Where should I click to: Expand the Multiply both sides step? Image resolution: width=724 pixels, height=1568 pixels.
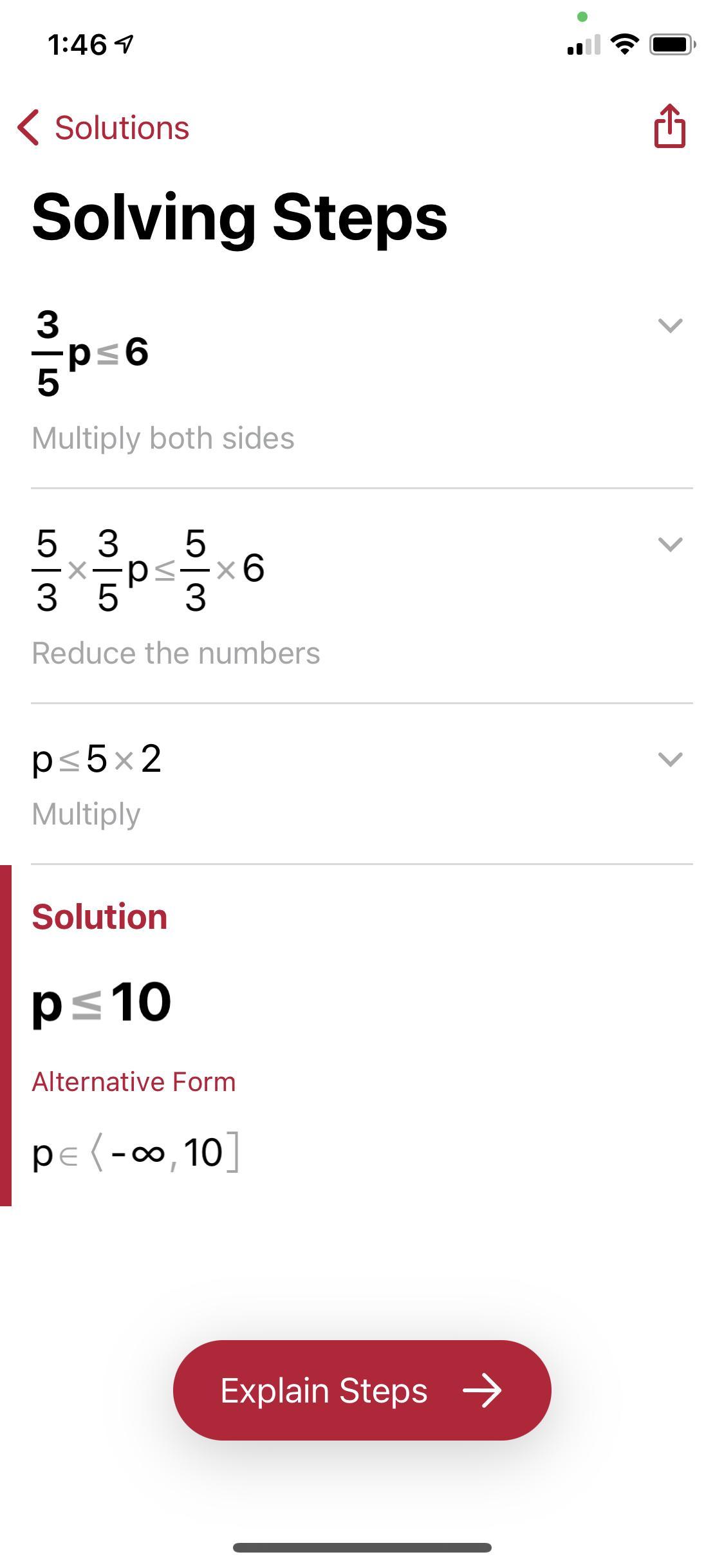(x=670, y=325)
